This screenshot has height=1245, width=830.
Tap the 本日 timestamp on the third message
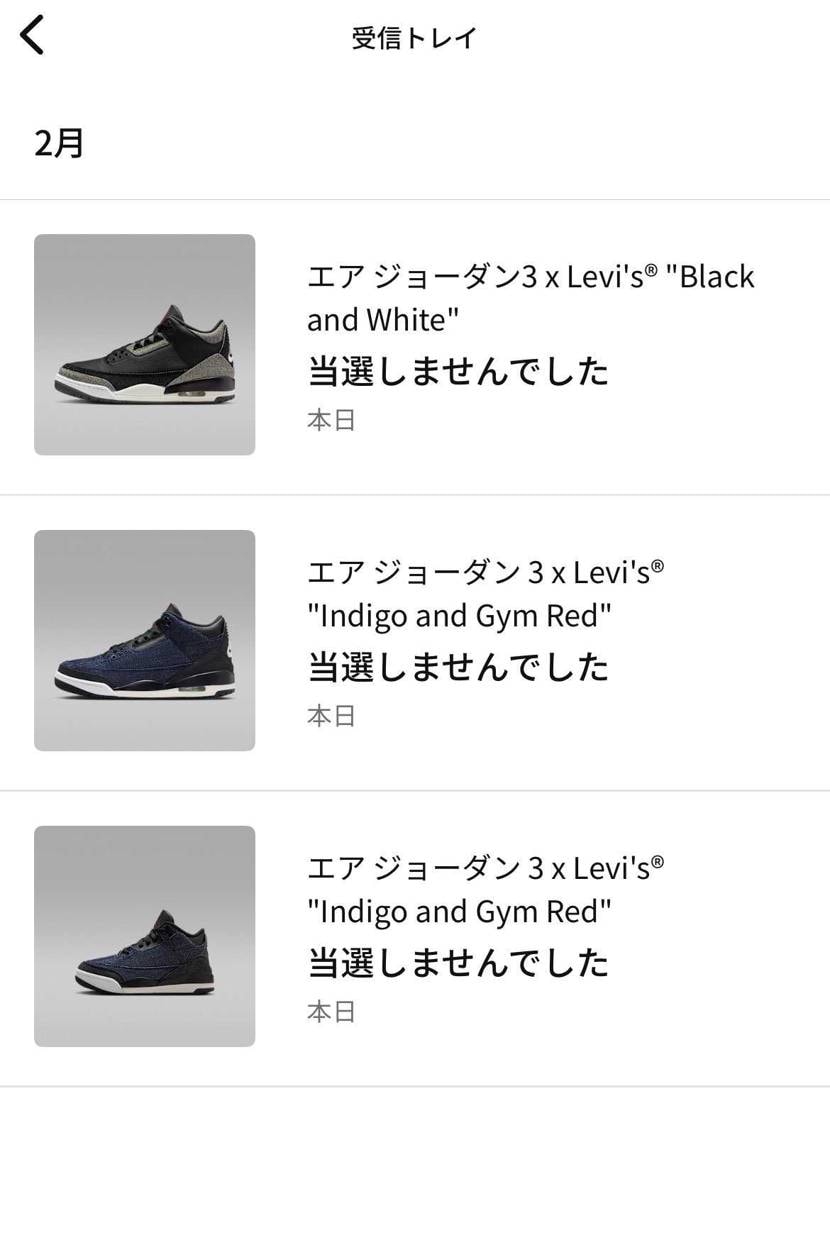tap(330, 1010)
